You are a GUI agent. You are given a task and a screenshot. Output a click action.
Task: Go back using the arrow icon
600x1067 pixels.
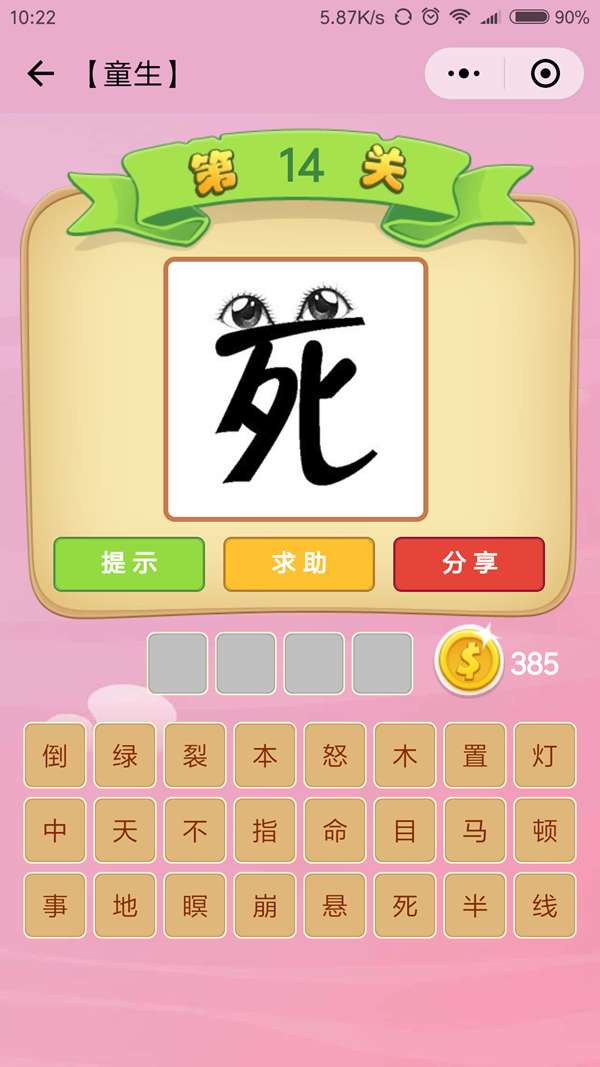[40, 74]
